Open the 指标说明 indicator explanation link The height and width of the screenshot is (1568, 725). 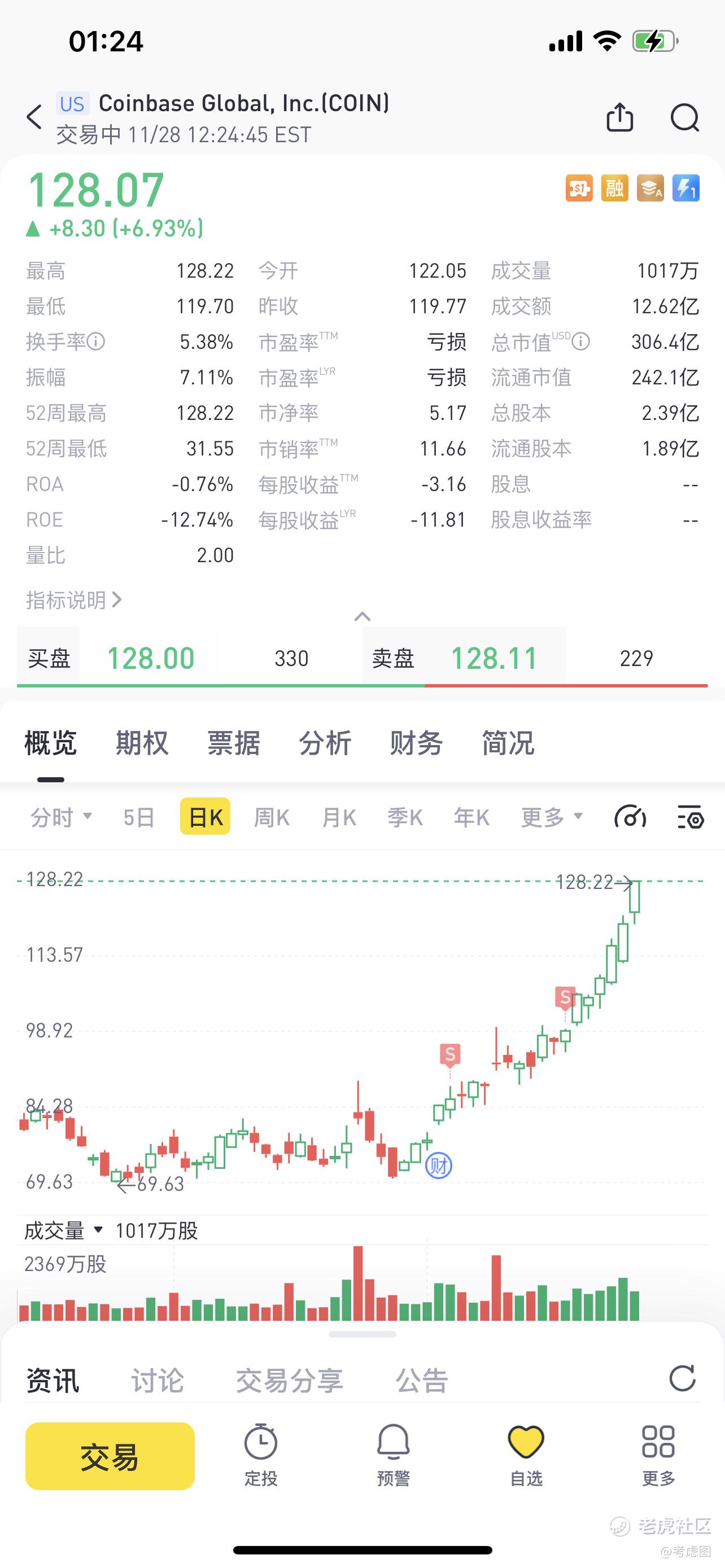(73, 600)
